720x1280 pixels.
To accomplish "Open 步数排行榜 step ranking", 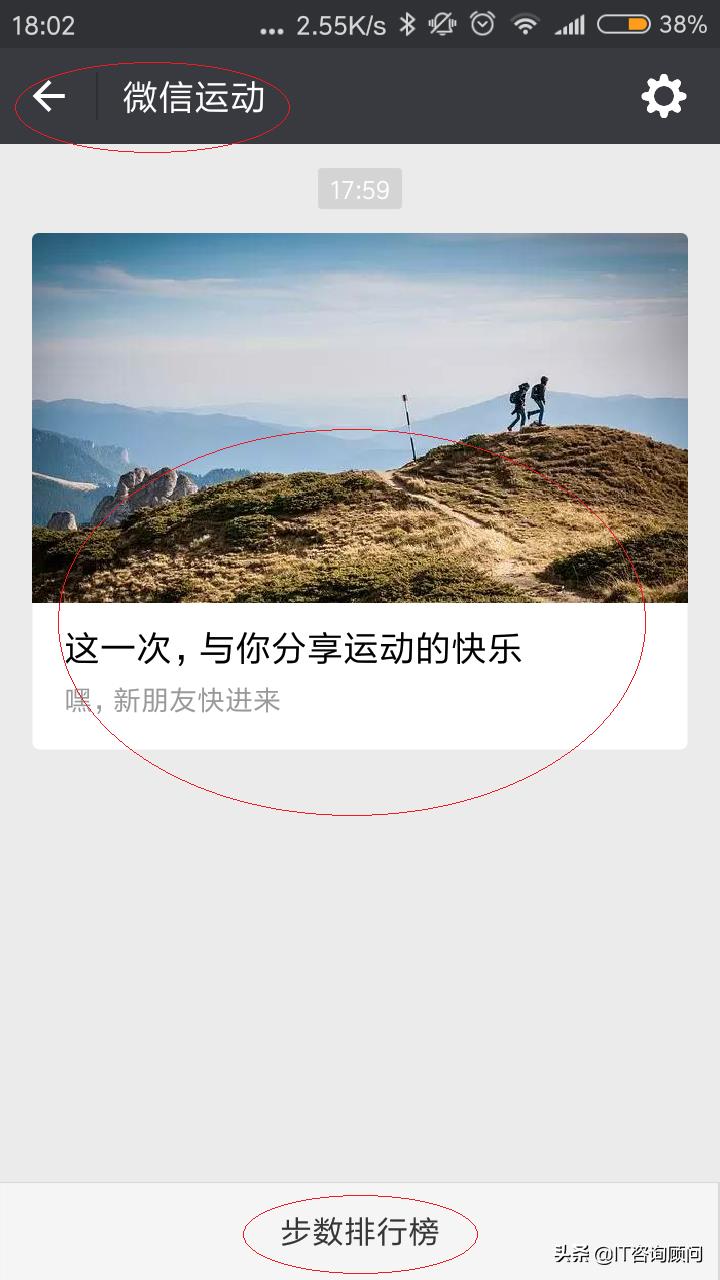I will 360,1232.
